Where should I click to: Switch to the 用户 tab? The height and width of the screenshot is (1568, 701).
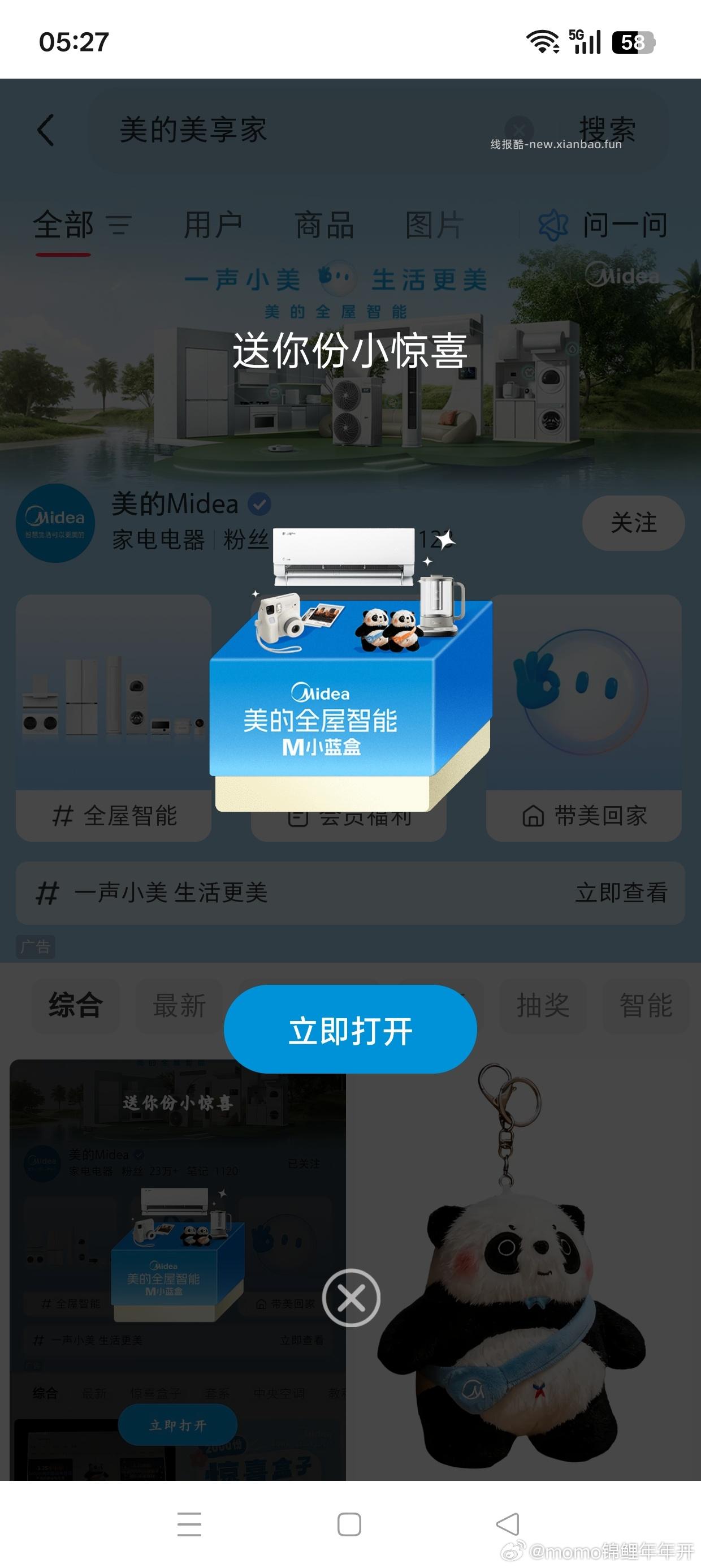point(214,224)
